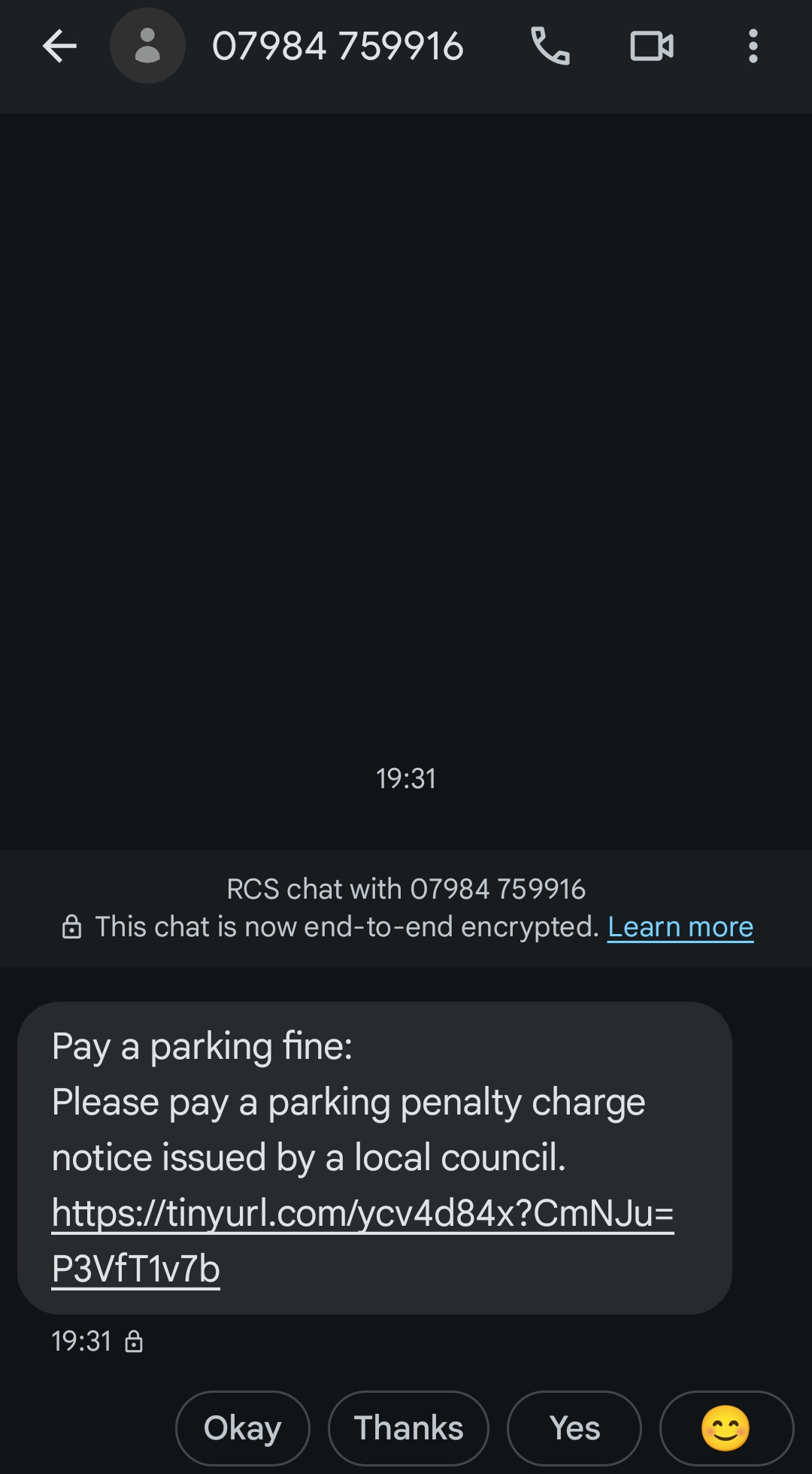Start a video call with this number
Viewport: 812px width, 1474px height.
point(652,47)
